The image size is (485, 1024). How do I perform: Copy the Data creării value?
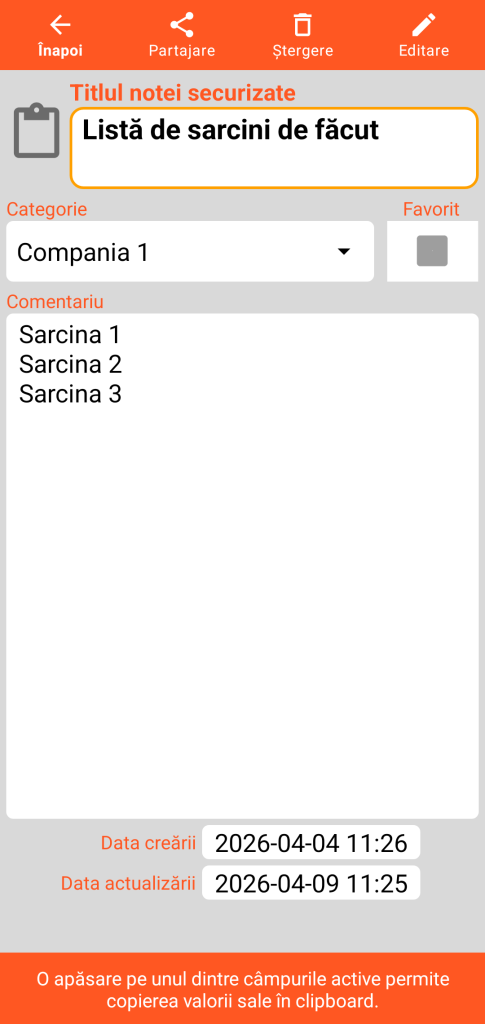click(x=311, y=842)
